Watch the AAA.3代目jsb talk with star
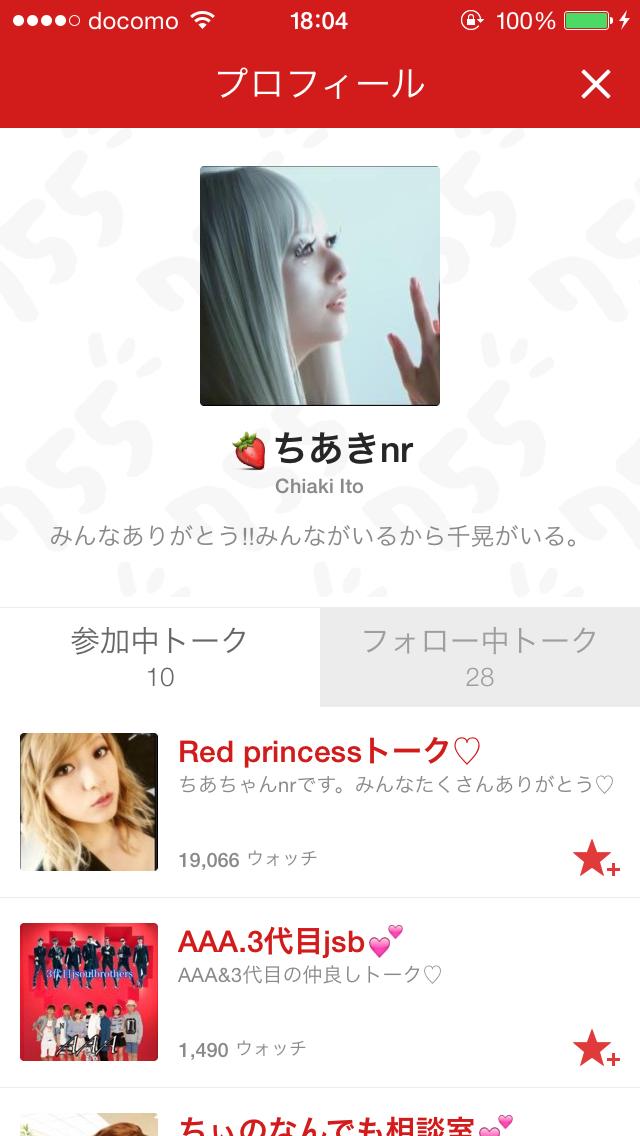640x1136 pixels. point(596,1049)
